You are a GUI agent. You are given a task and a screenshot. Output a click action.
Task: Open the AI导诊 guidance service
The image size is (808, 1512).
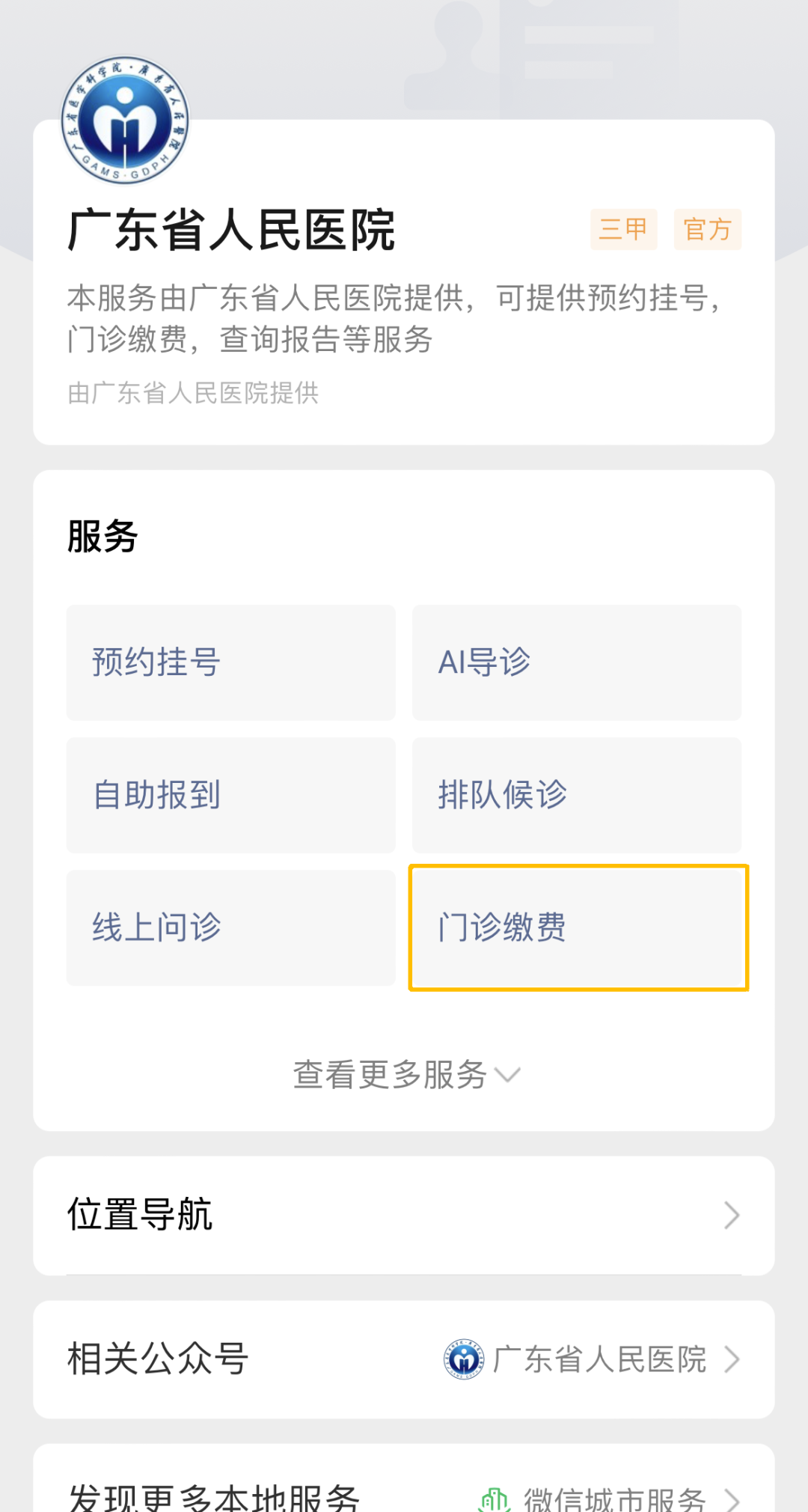click(x=576, y=662)
